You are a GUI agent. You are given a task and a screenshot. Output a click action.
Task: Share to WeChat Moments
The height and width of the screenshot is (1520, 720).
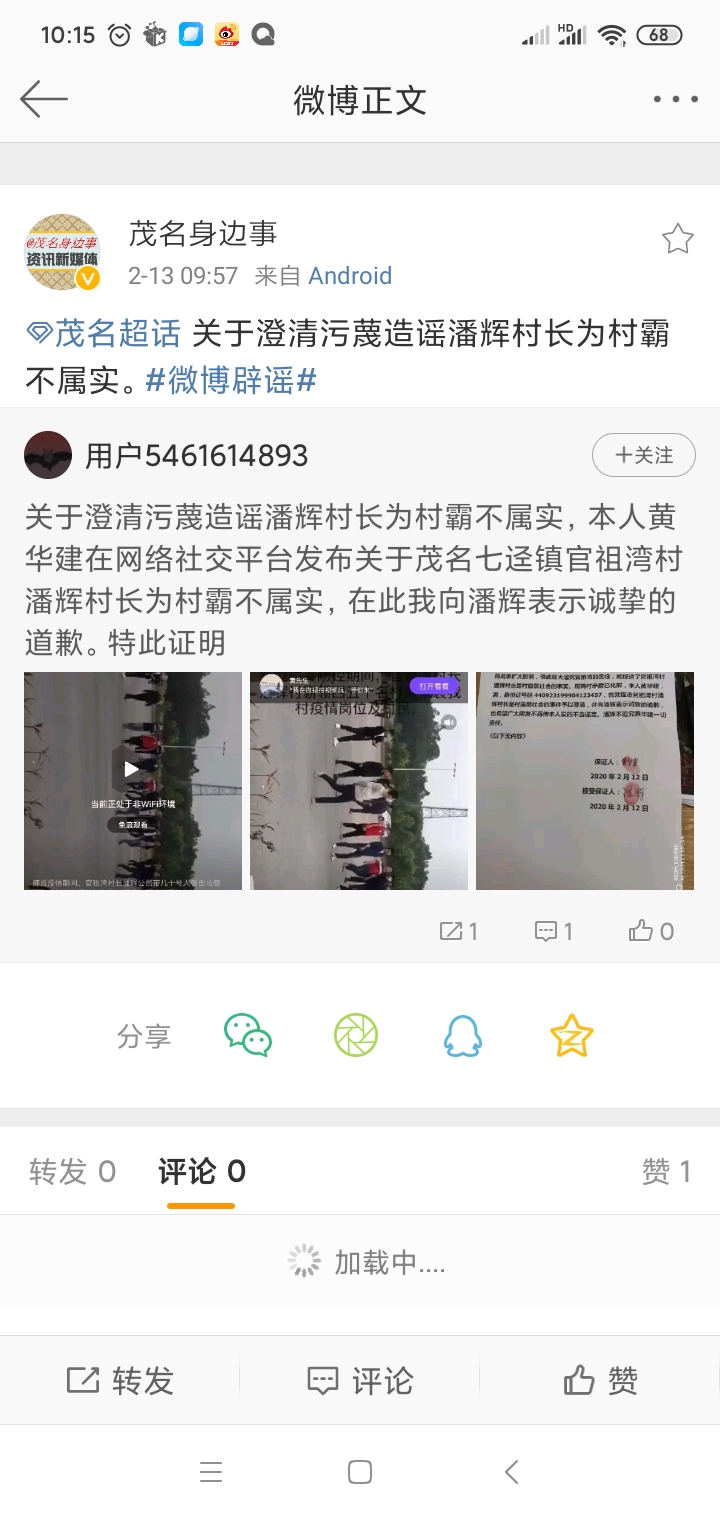point(356,1036)
